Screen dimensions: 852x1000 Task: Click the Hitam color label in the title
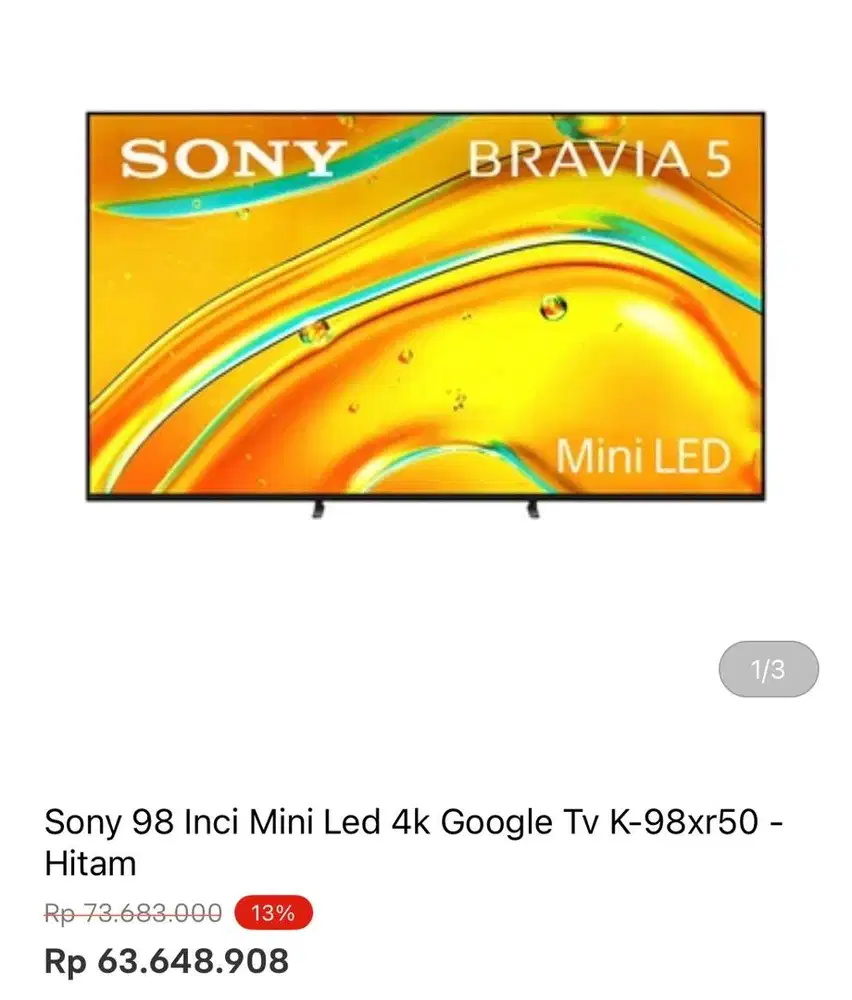[90, 862]
